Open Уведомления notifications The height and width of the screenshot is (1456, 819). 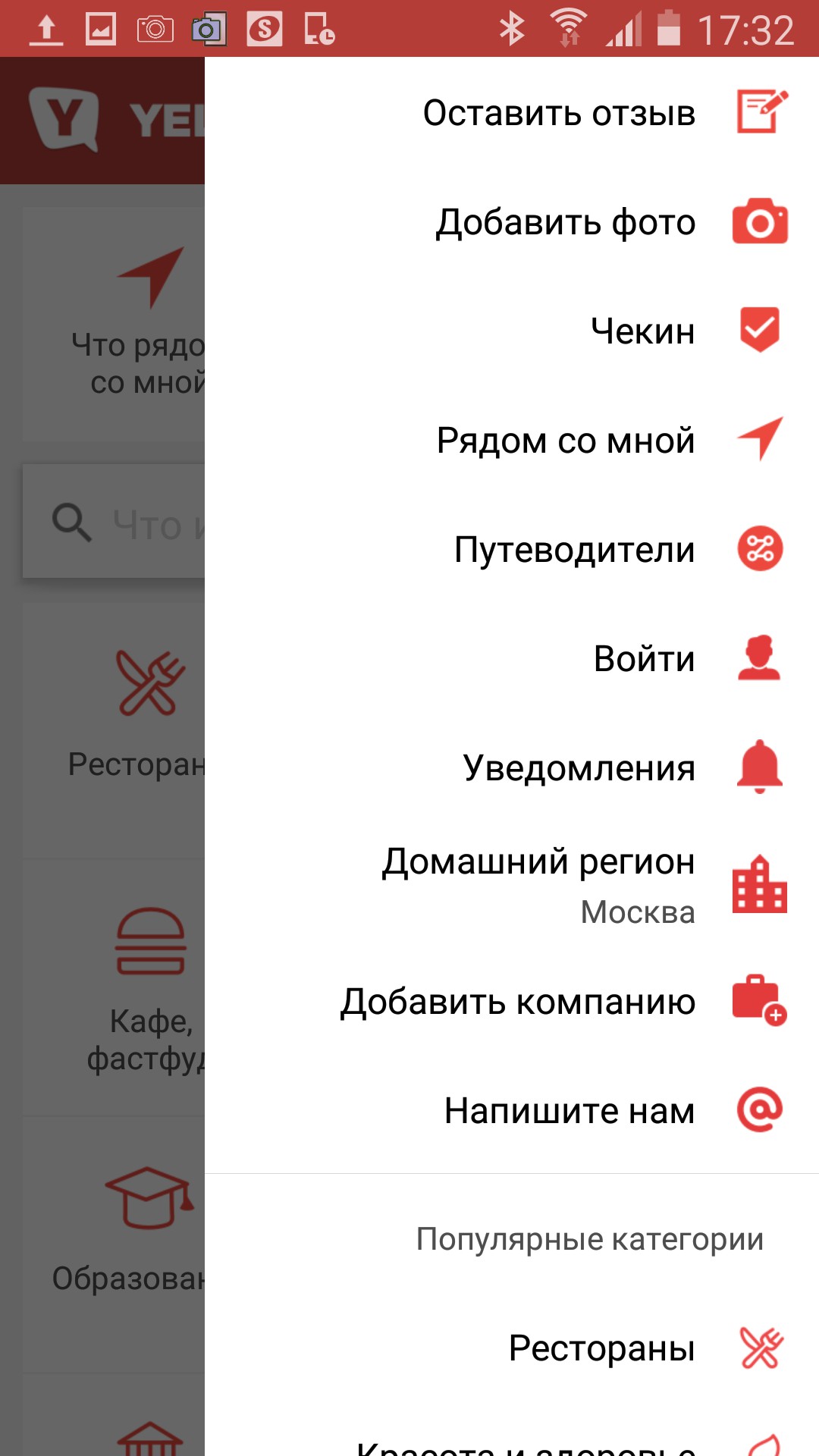point(579,768)
